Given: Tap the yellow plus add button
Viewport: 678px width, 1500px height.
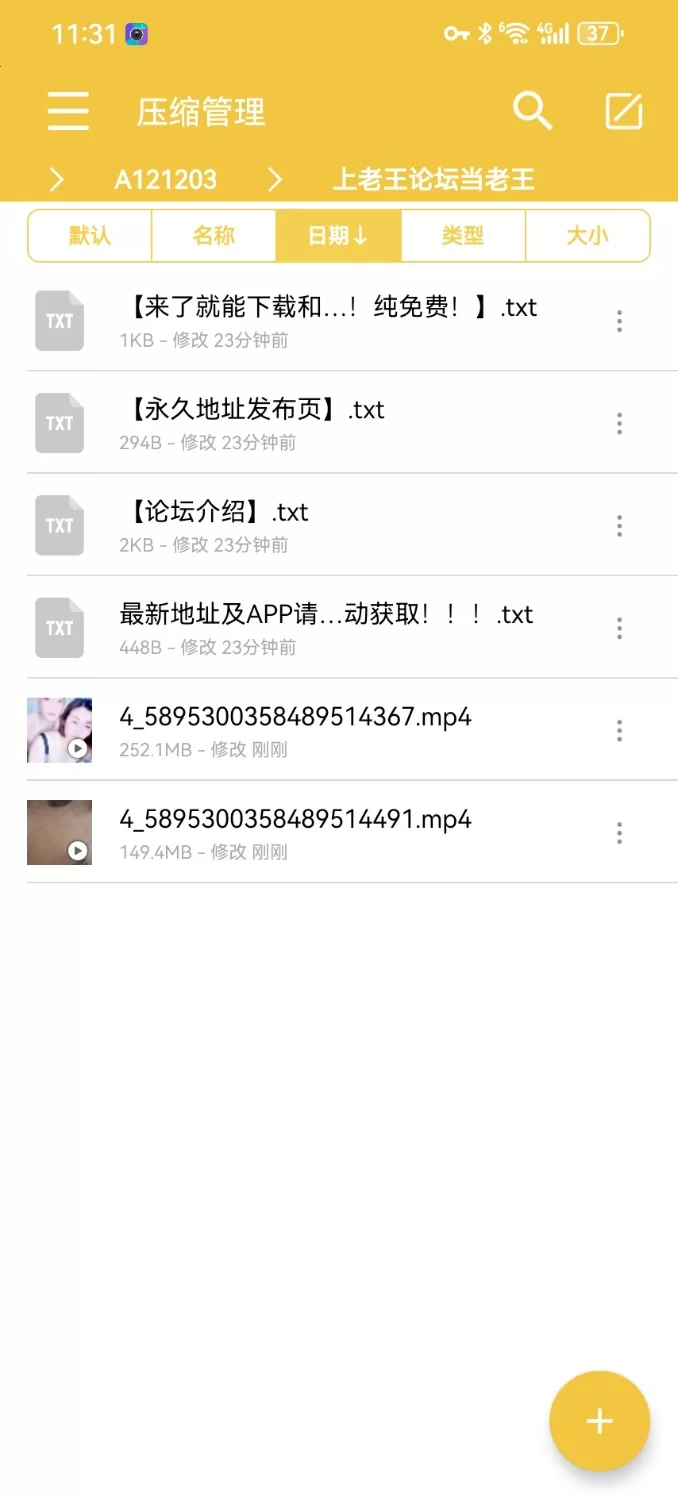Looking at the screenshot, I should [599, 1421].
